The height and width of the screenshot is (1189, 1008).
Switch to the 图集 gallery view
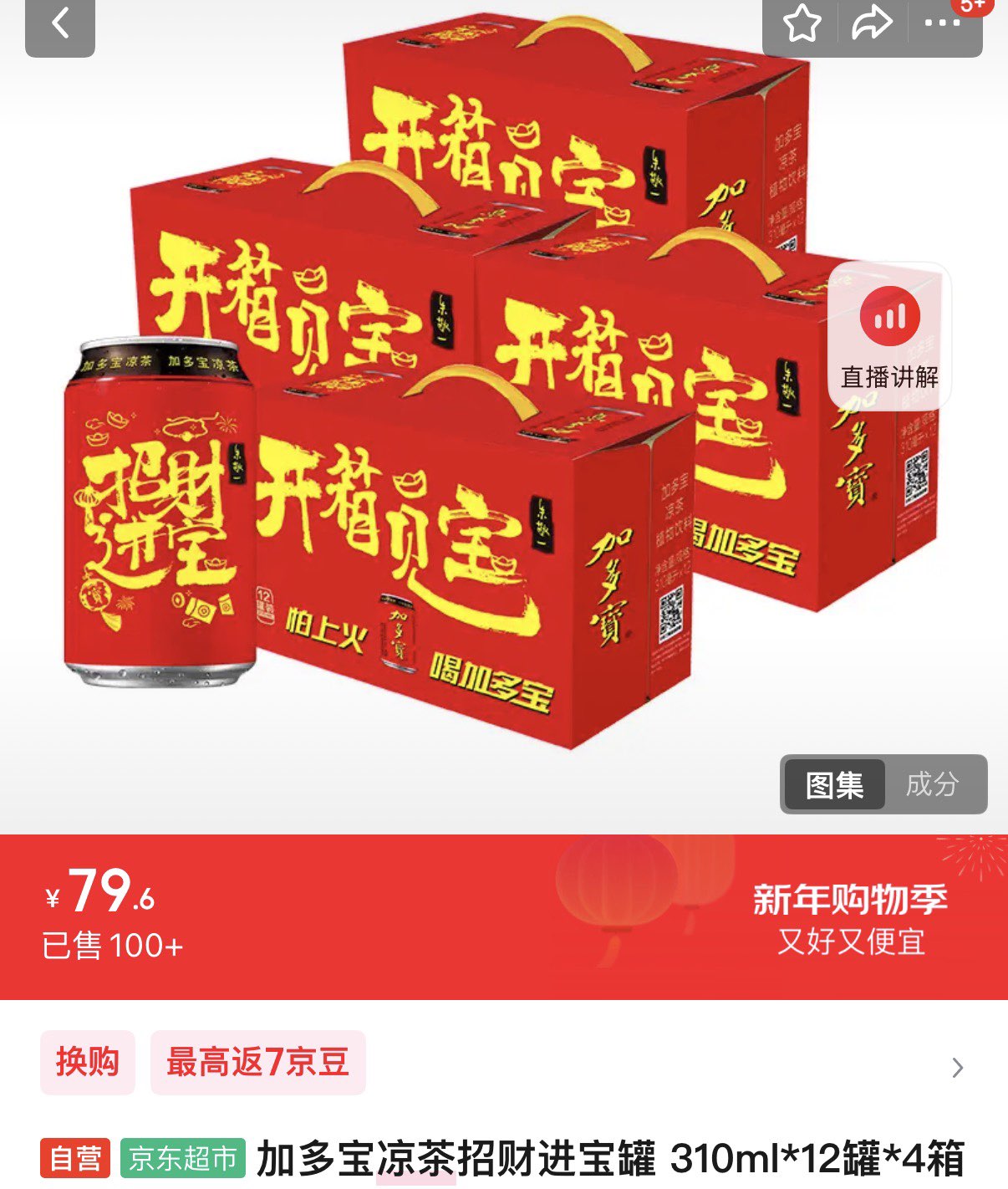[x=834, y=784]
